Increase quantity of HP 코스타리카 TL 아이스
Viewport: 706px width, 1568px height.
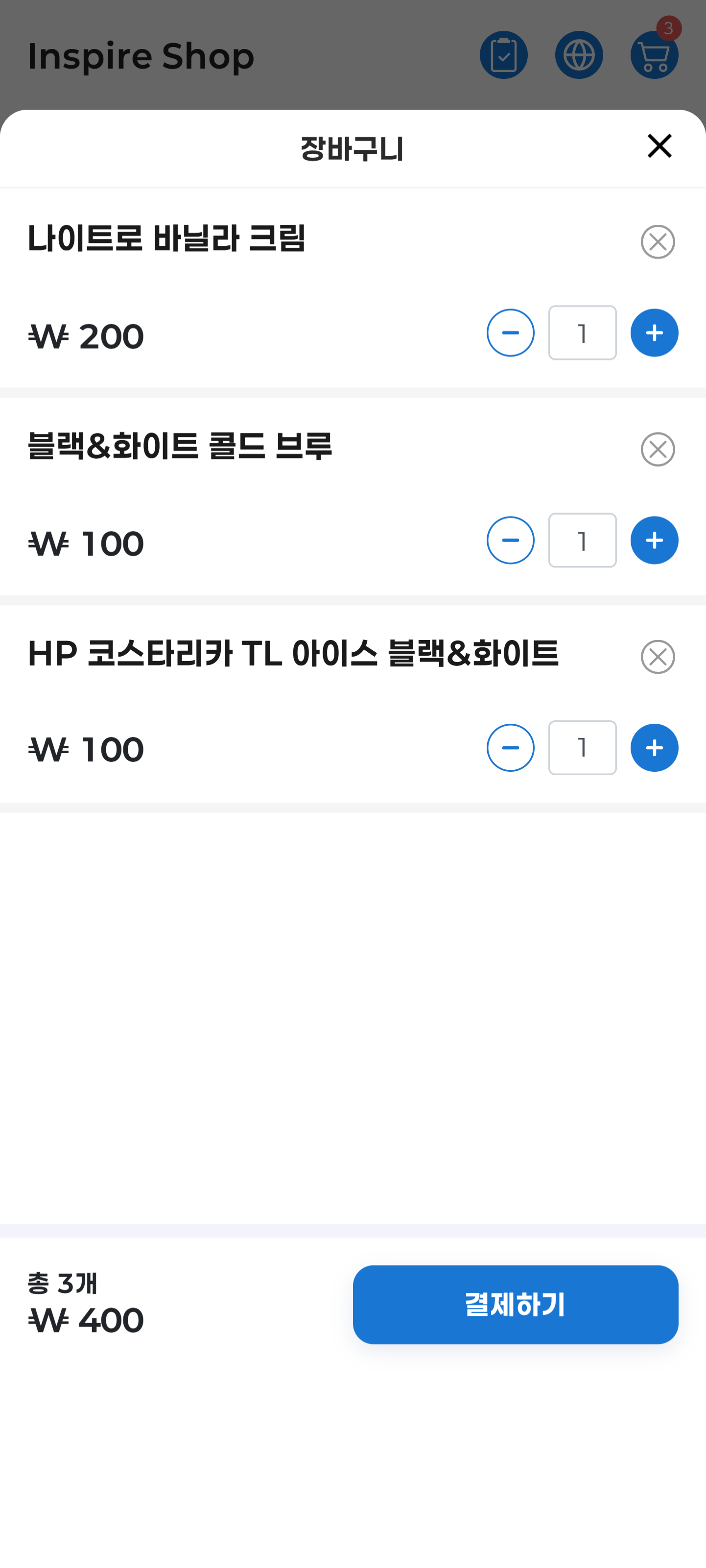click(x=654, y=748)
